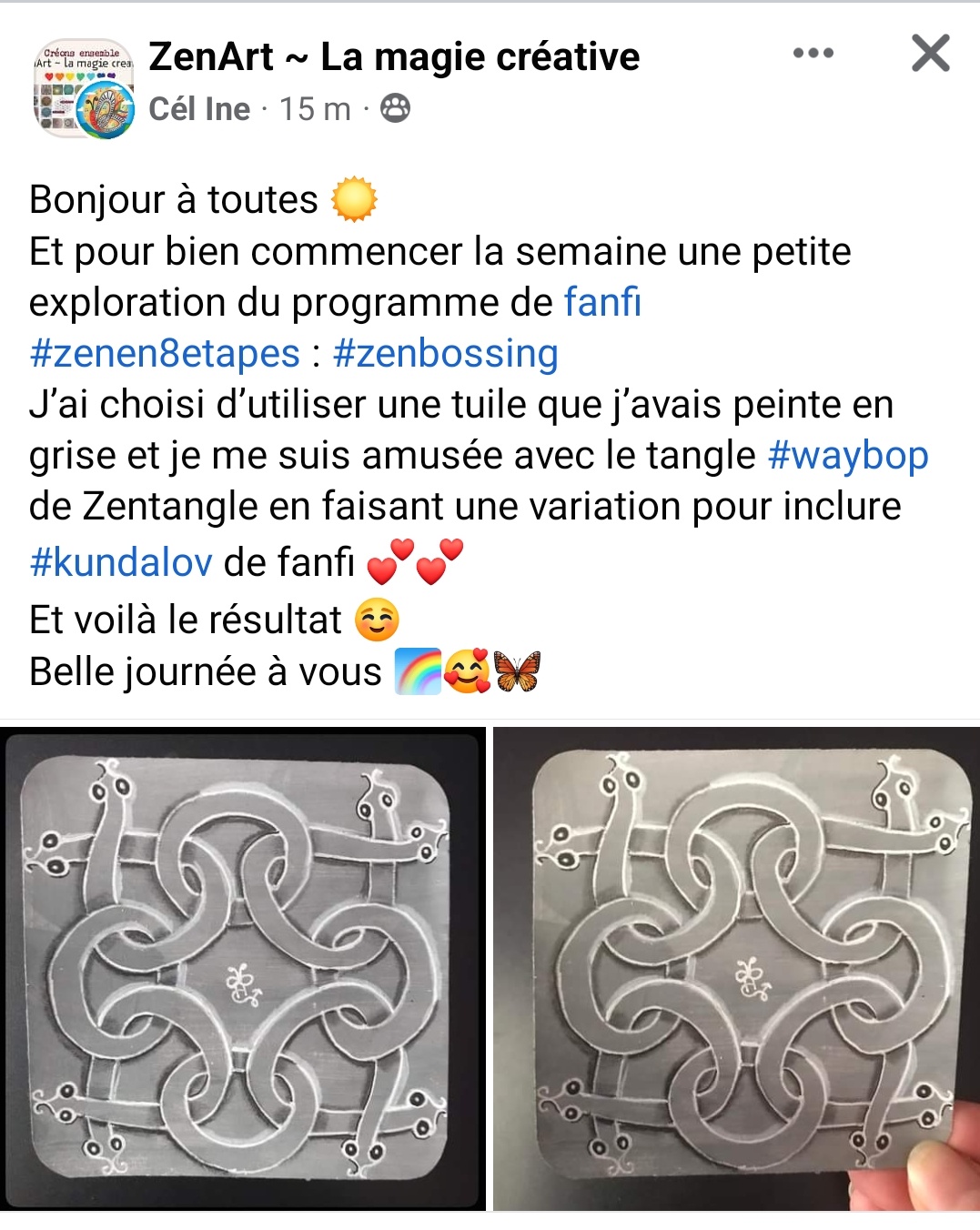Open the ZenArt ~ La magie créative group
This screenshot has height=1230, width=980.
click(394, 57)
